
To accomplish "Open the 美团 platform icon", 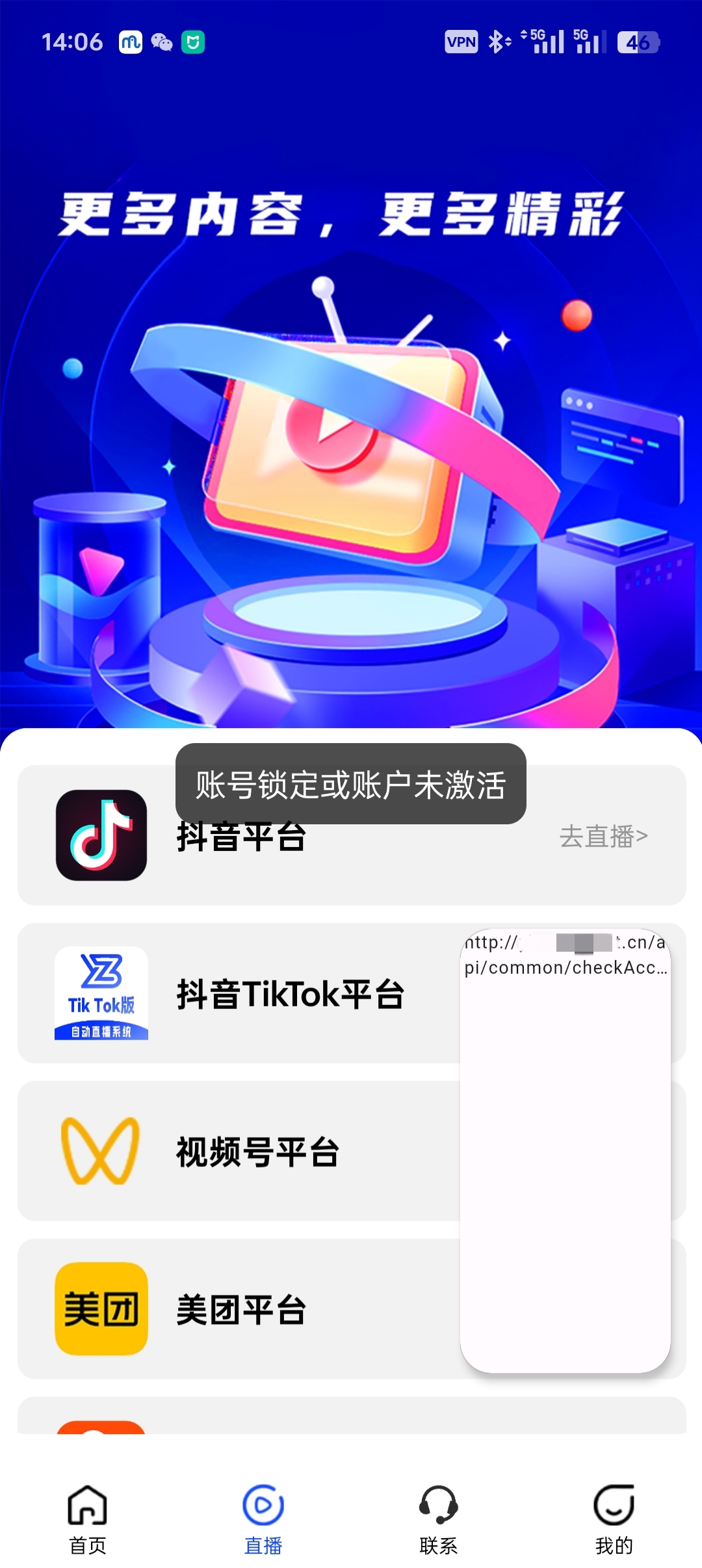I will coord(101,1308).
